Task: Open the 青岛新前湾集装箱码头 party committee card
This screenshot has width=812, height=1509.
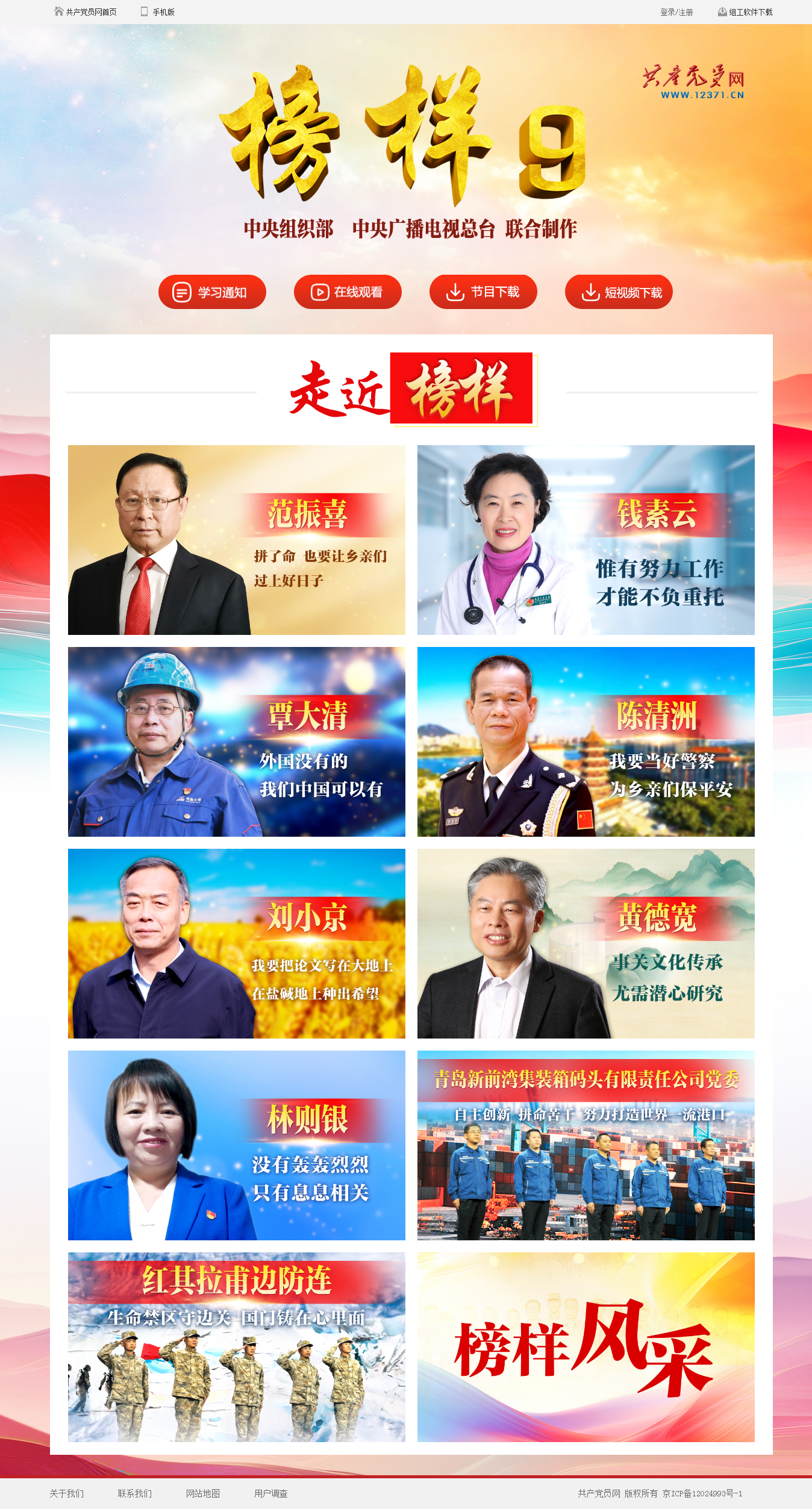Action: click(x=586, y=1145)
